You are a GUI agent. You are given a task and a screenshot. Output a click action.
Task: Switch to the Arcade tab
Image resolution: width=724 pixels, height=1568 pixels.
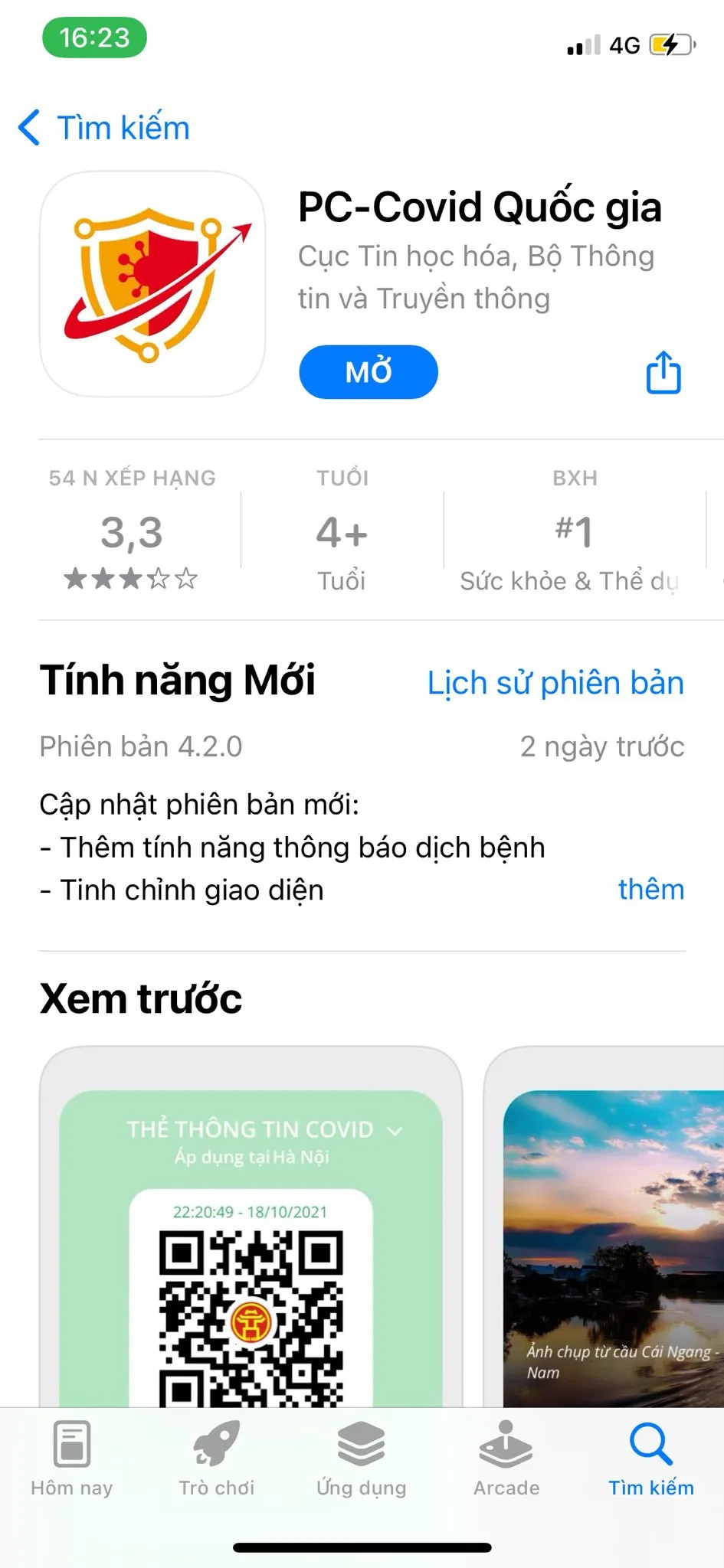pos(506,1459)
